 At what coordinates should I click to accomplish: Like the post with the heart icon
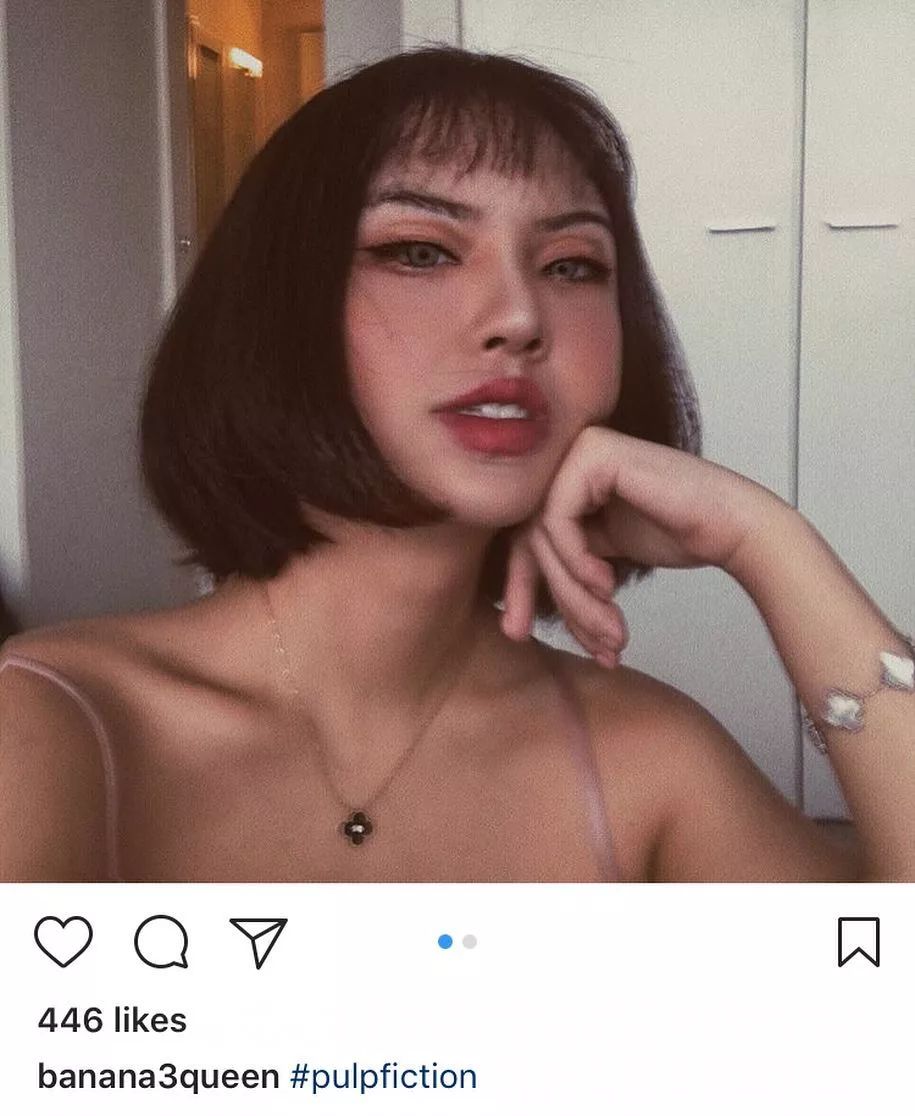pos(63,942)
